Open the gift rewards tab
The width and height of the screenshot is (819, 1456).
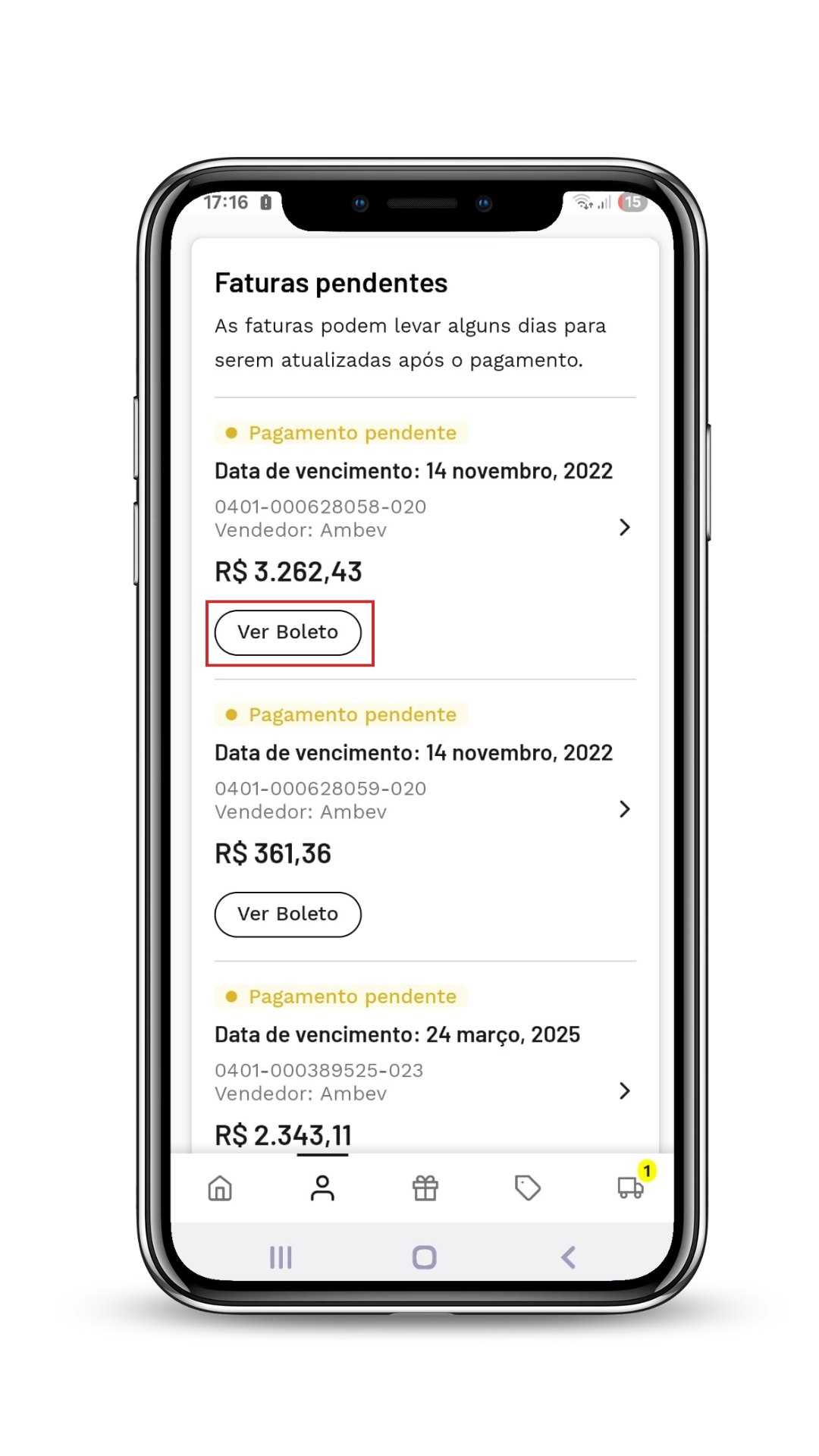[425, 1188]
